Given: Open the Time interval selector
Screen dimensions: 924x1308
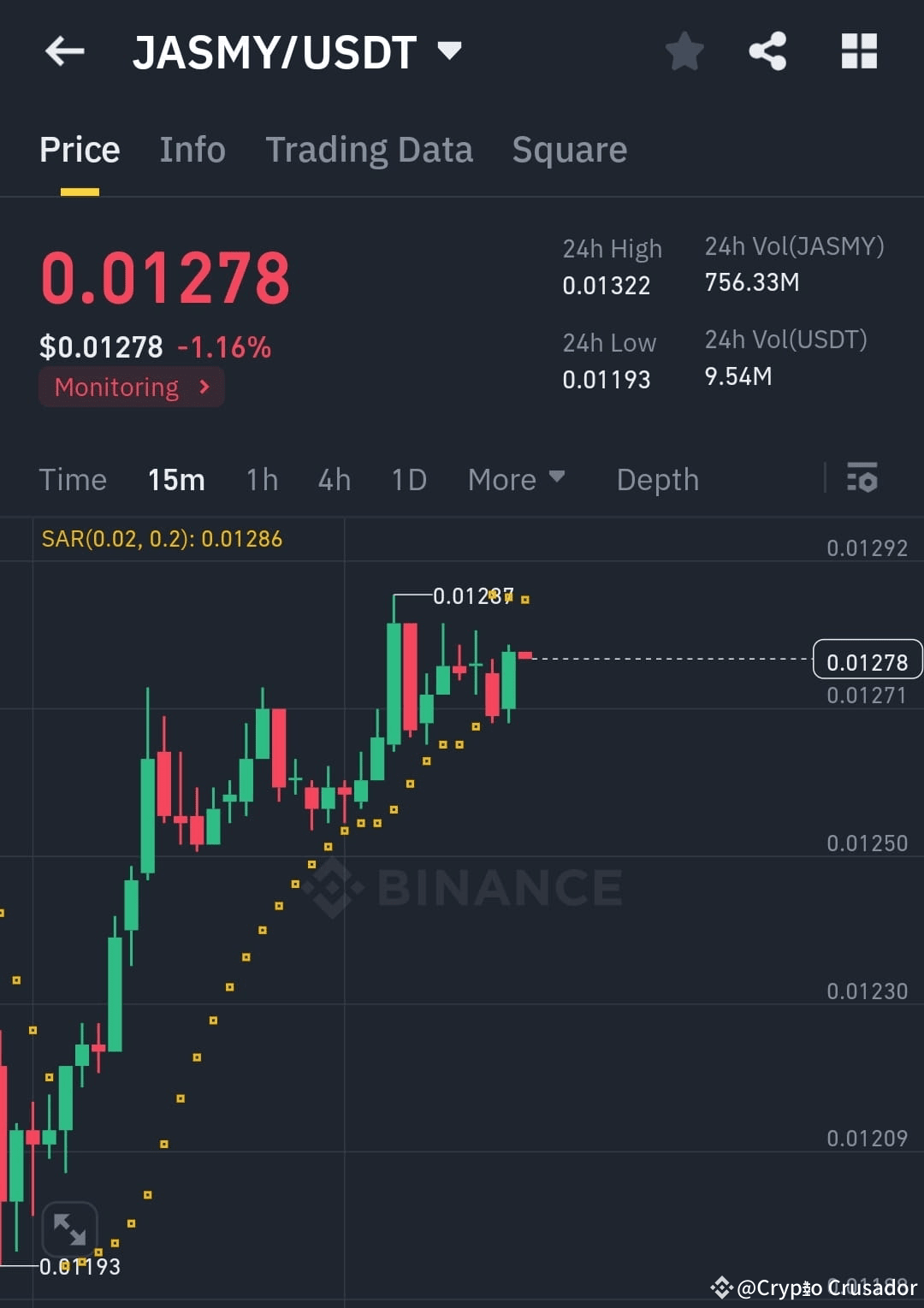Looking at the screenshot, I should click(x=73, y=479).
